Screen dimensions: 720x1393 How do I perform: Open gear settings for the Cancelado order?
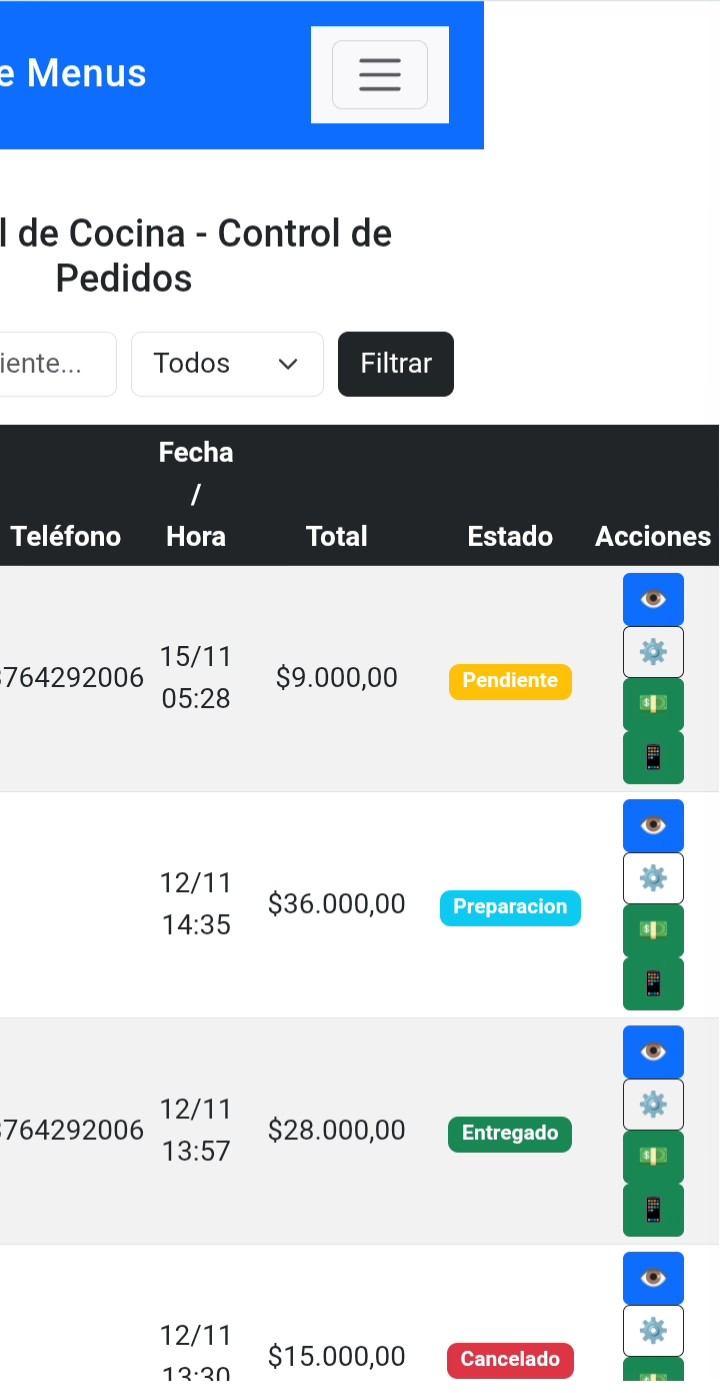pyautogui.click(x=653, y=1330)
